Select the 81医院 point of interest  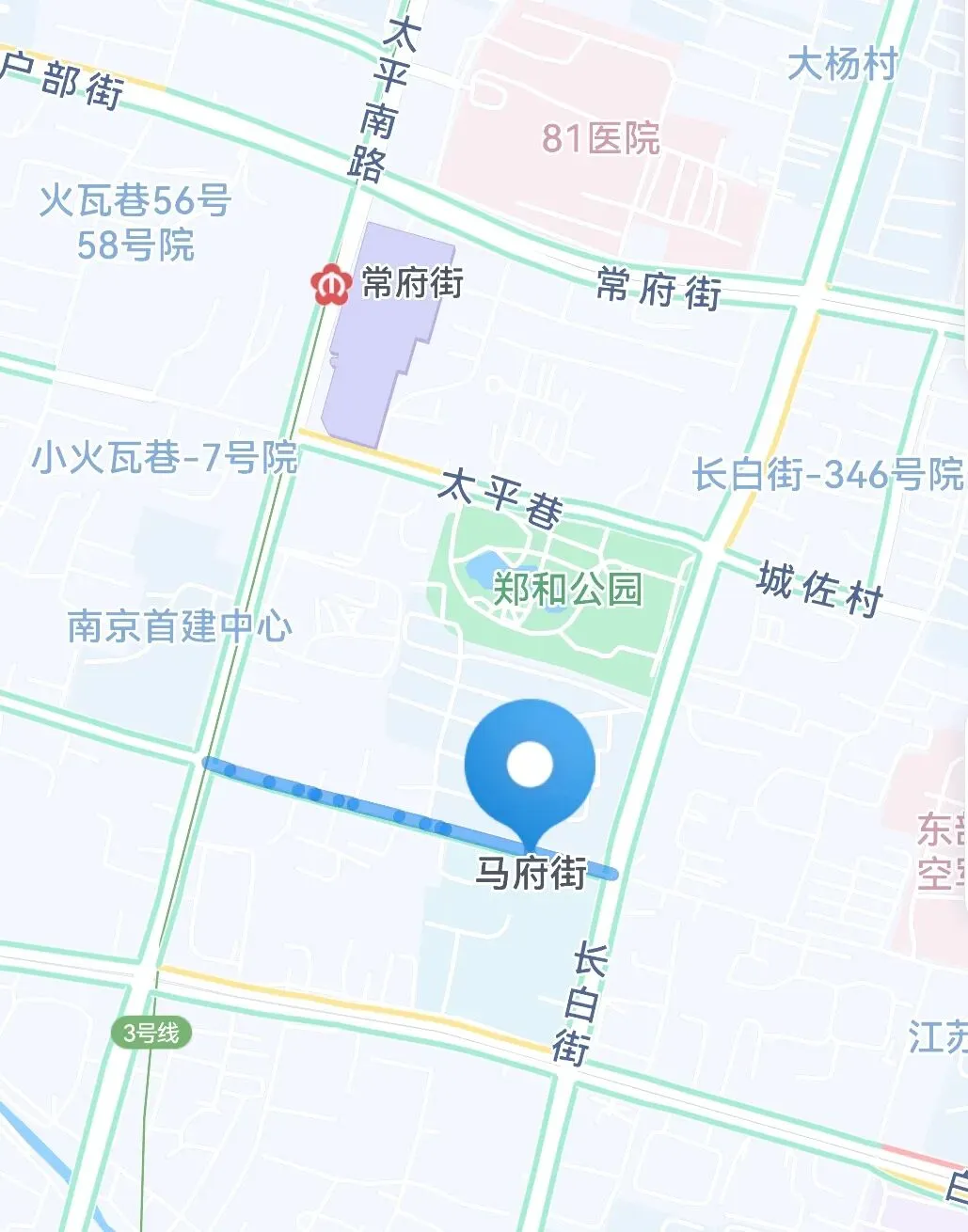[x=601, y=139]
